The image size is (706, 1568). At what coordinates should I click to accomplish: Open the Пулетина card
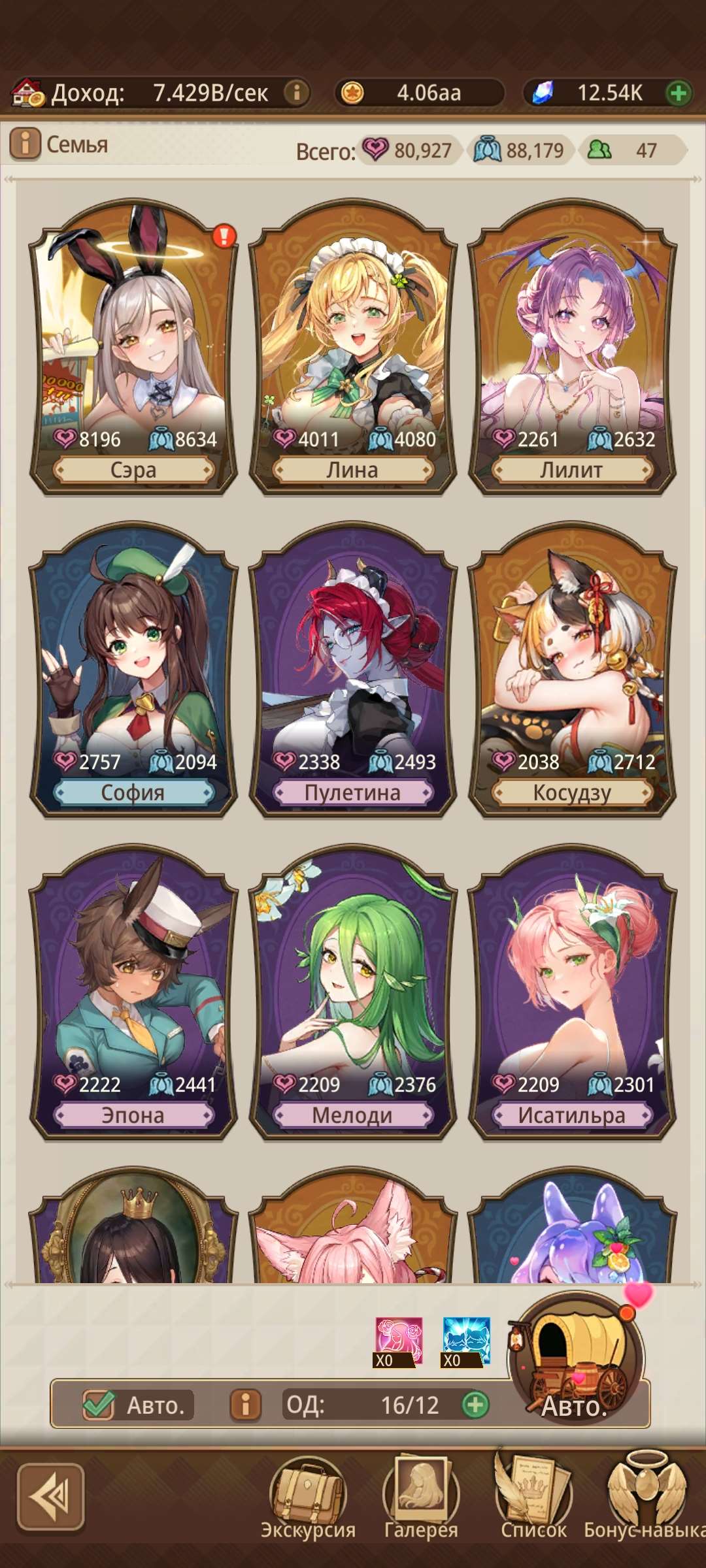tap(352, 670)
